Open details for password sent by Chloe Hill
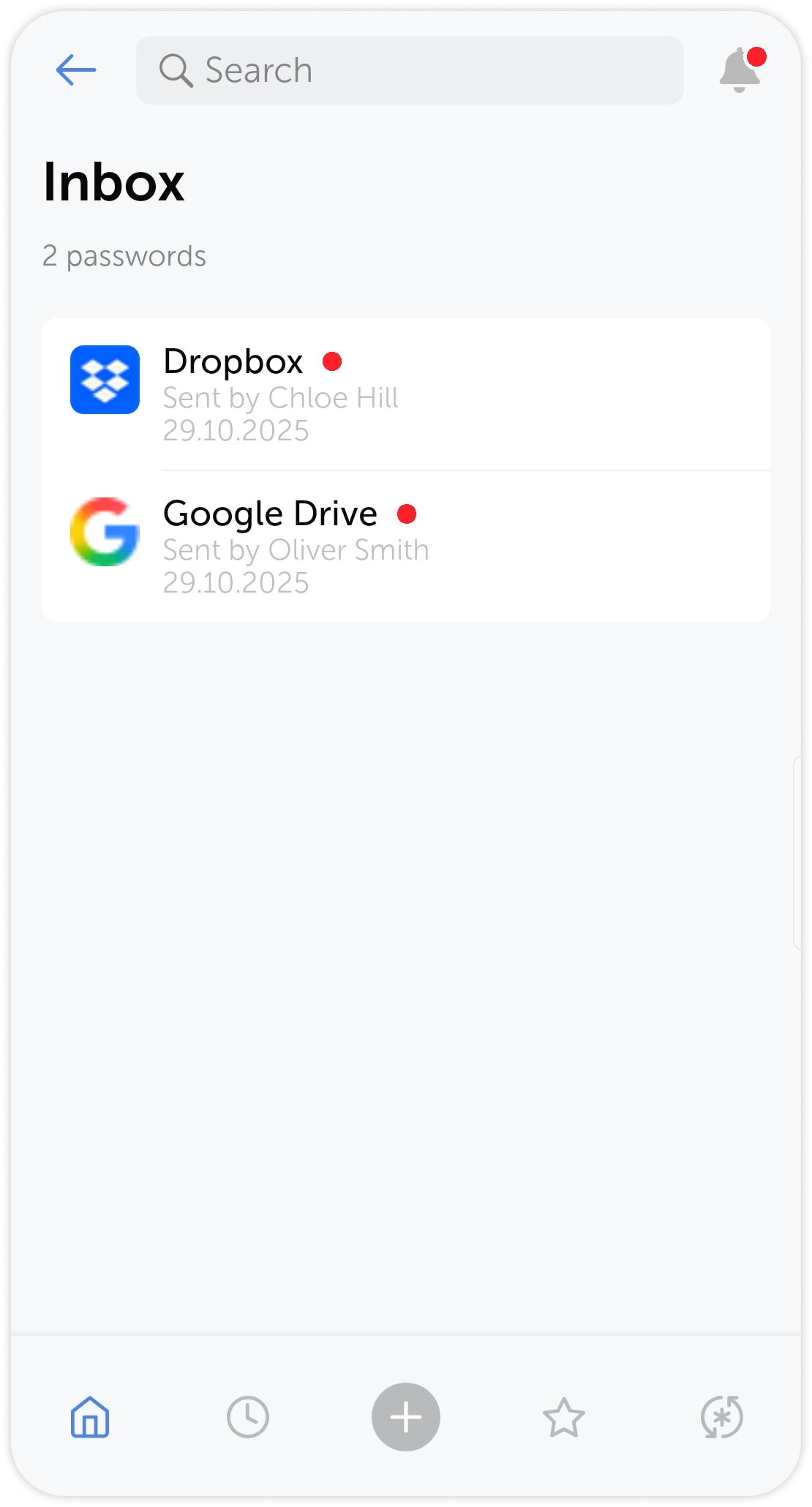 click(407, 394)
